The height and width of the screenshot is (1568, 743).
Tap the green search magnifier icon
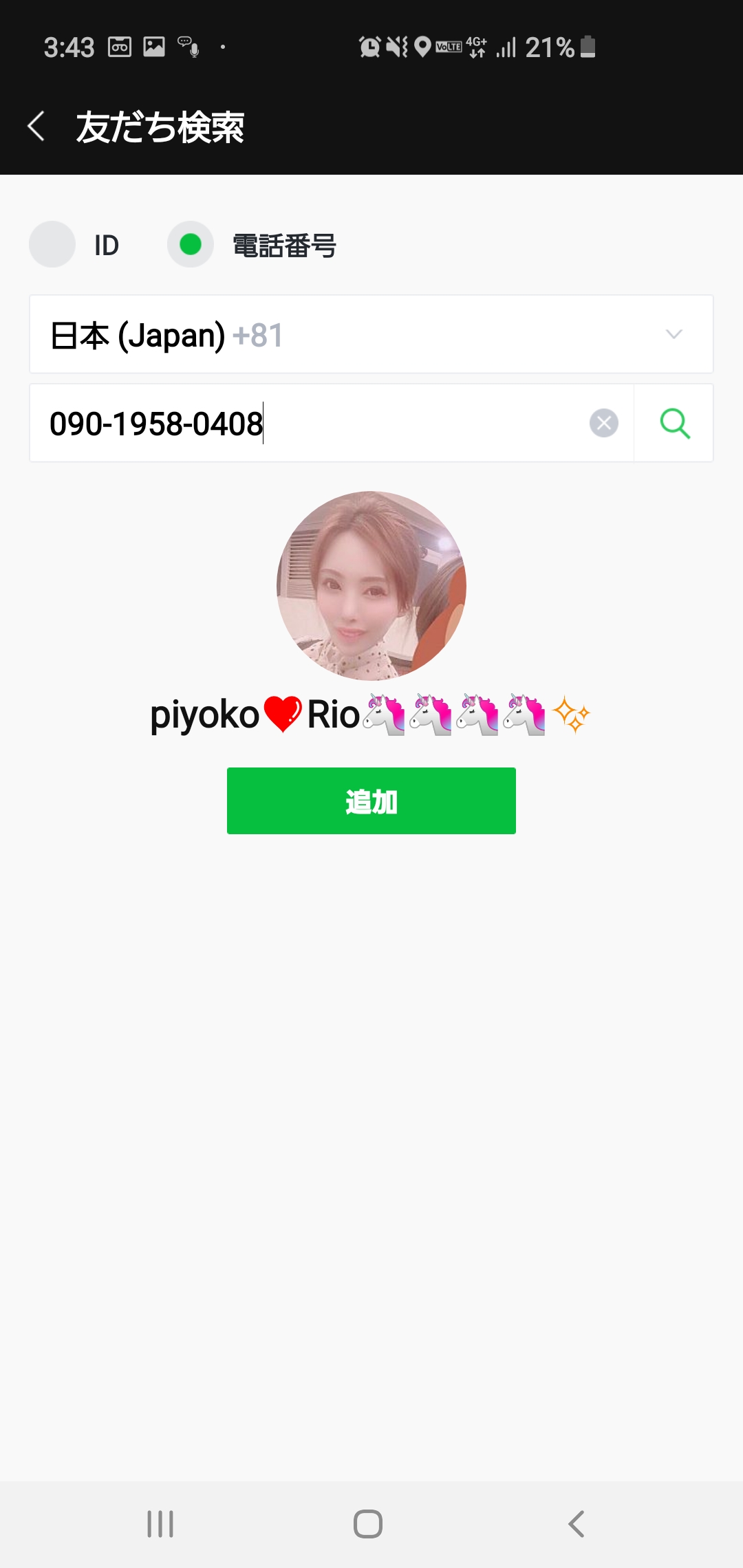tap(674, 424)
